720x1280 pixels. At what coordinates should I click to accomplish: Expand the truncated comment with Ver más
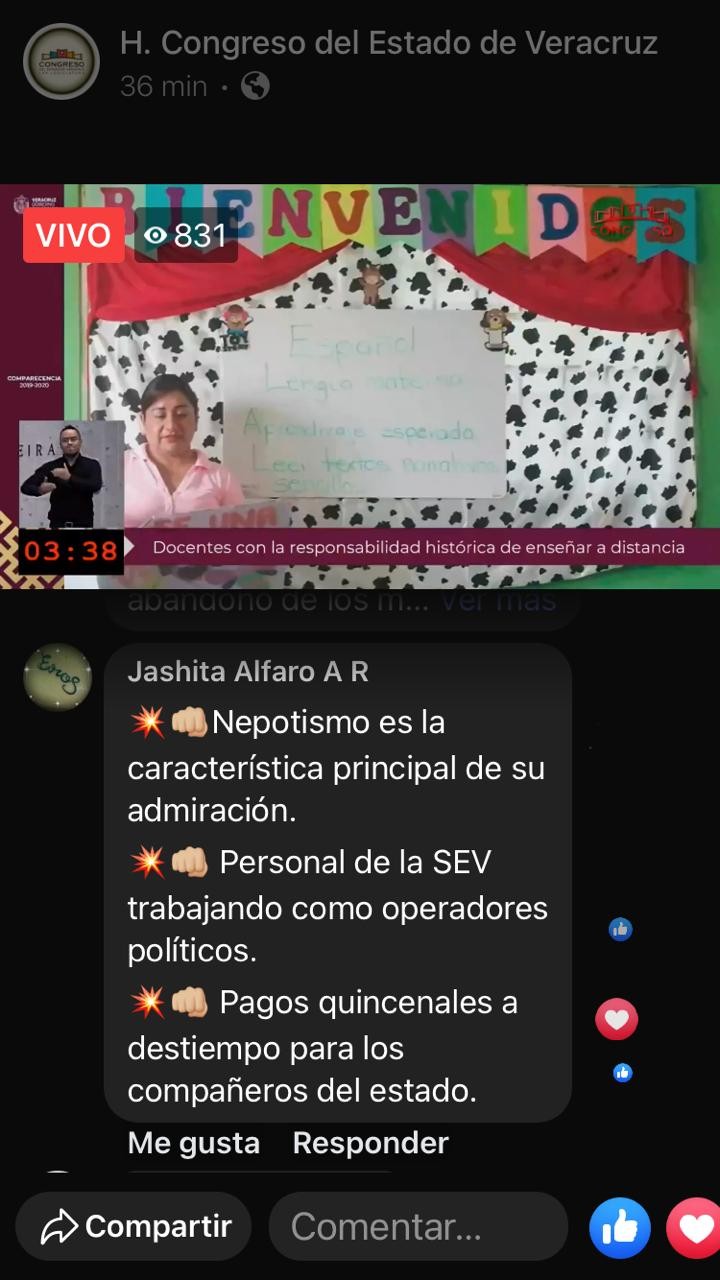pos(497,601)
